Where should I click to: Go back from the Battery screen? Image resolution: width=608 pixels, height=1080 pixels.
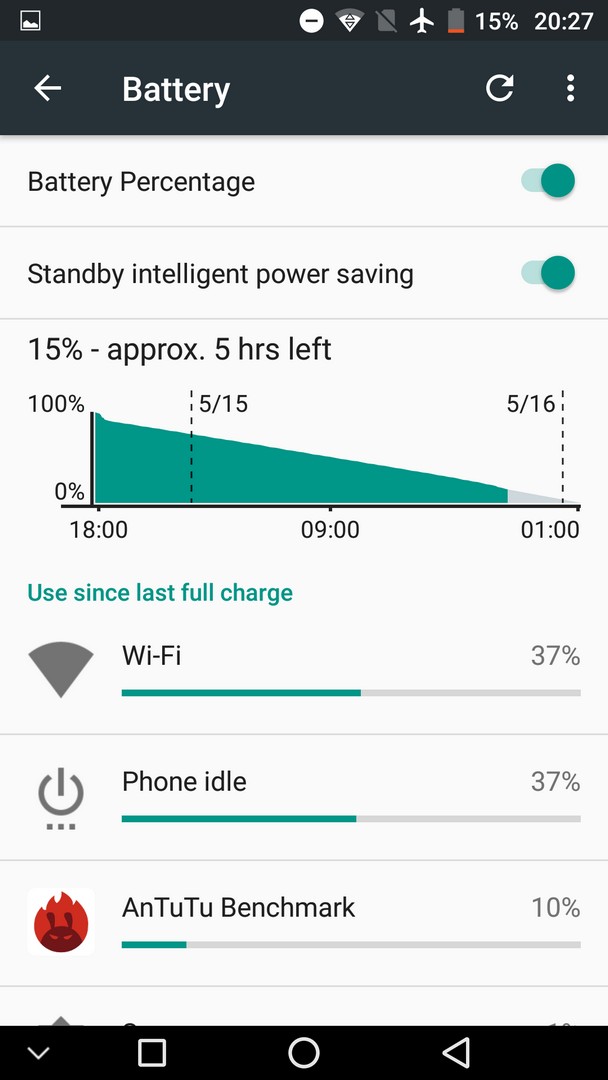pos(48,88)
